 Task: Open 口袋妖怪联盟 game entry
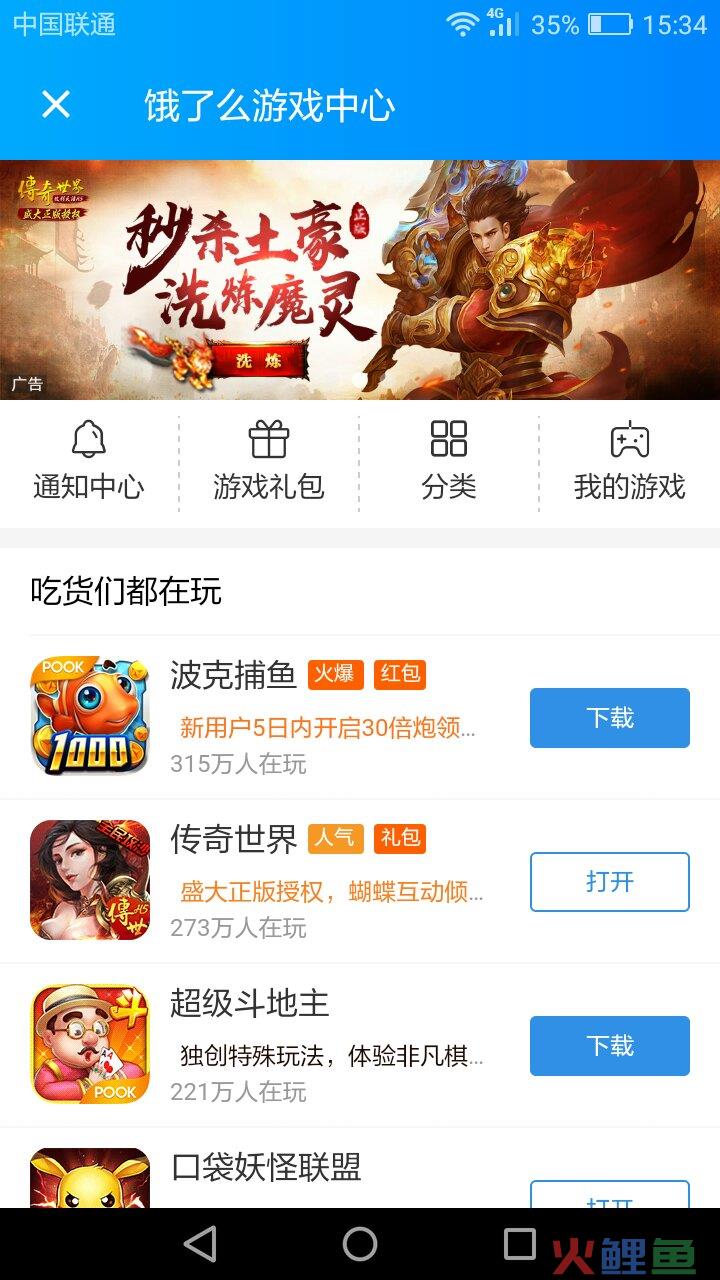pyautogui.click(x=266, y=1168)
